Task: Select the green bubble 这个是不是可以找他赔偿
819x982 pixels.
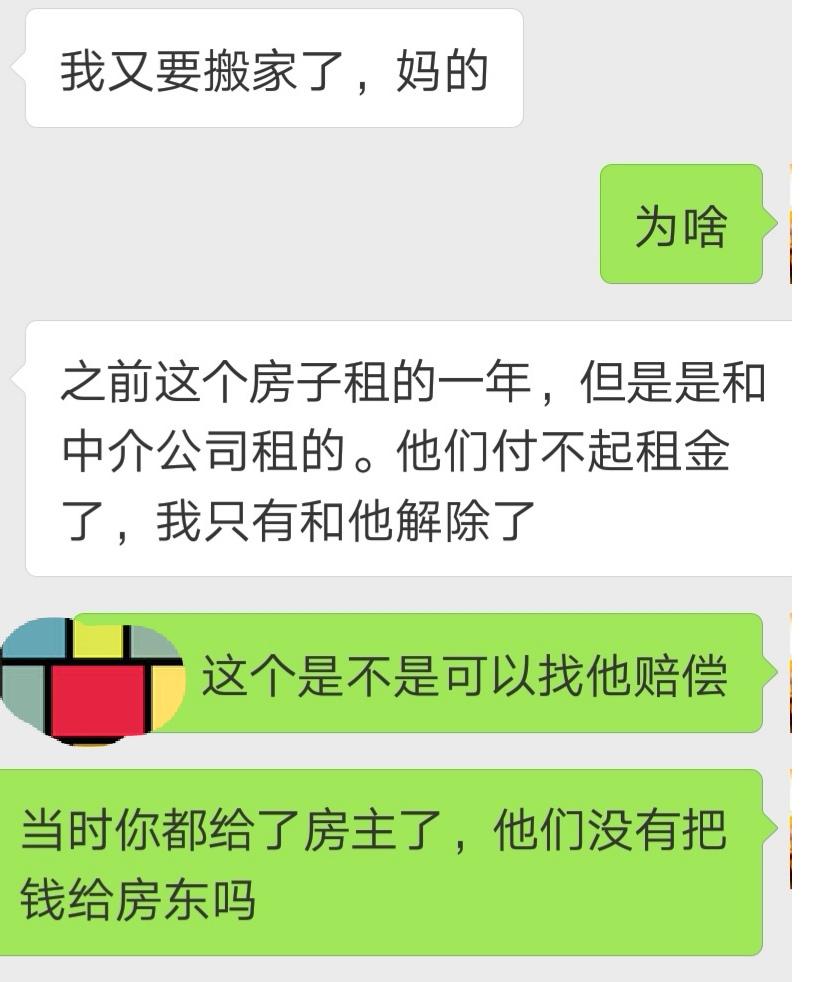Action: point(470,678)
